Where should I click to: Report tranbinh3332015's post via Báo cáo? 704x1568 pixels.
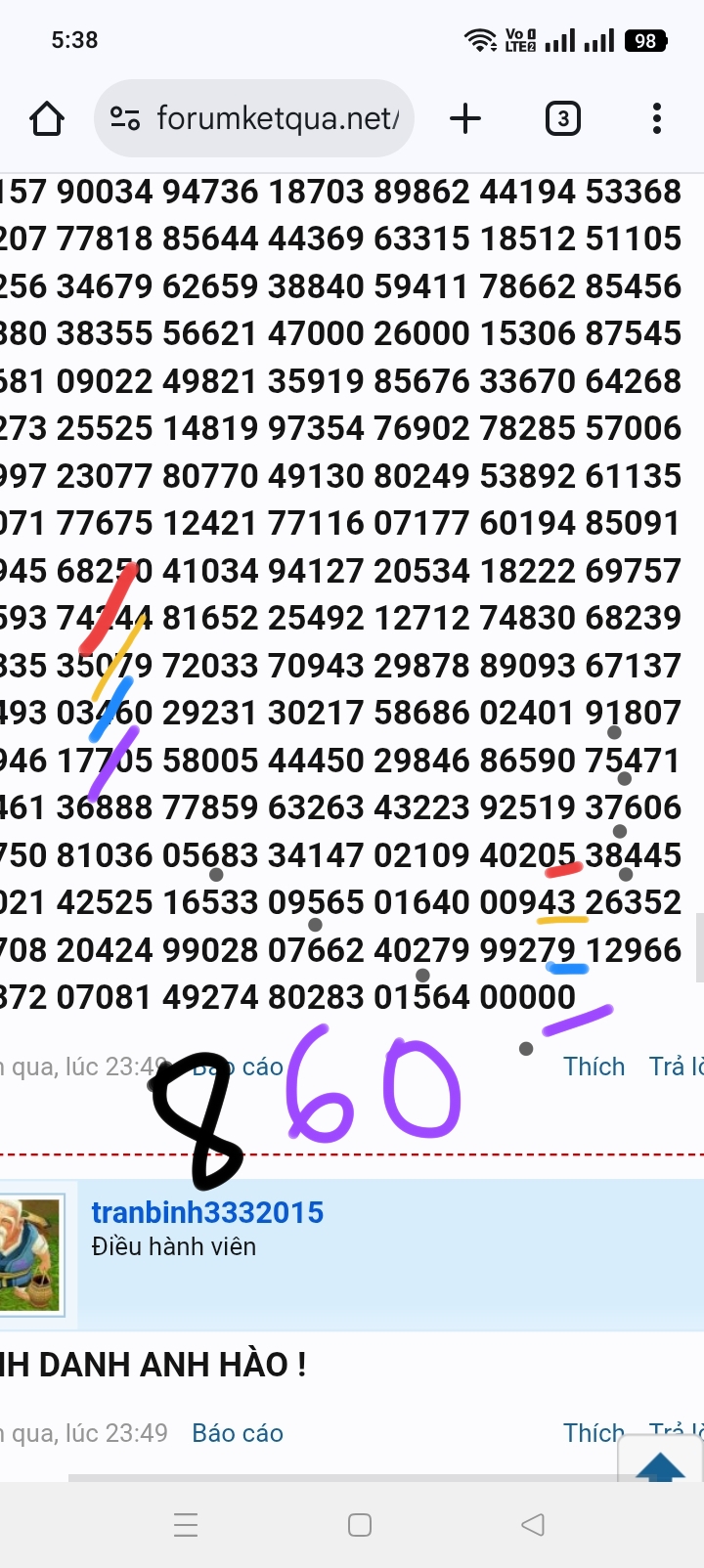coord(238,1433)
